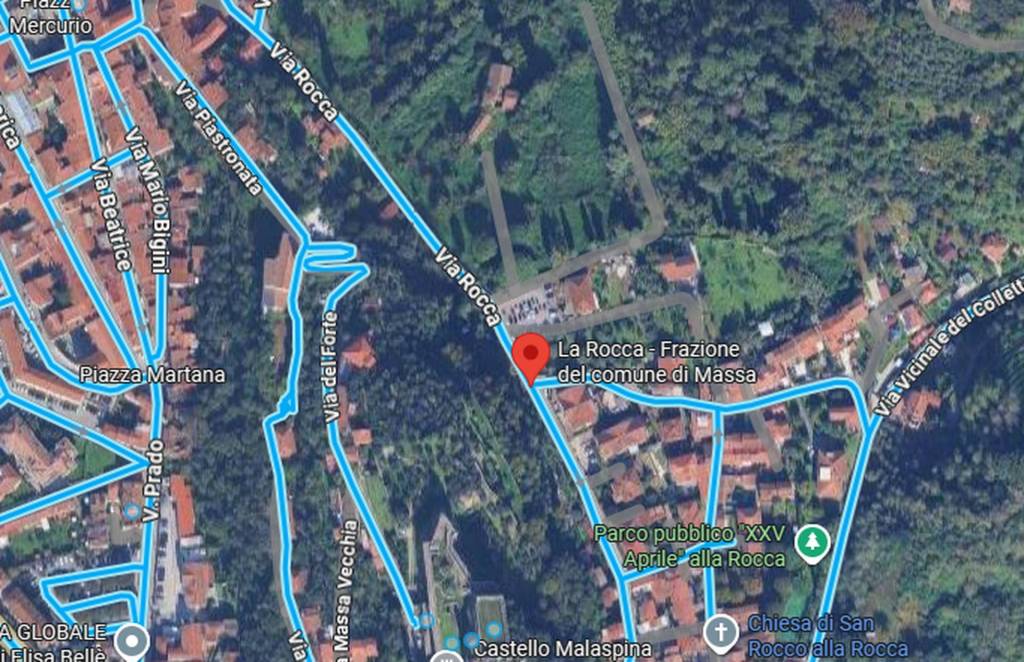This screenshot has width=1024, height=662.
Task: Tap the red pin at La Rocca
Action: coord(530,357)
